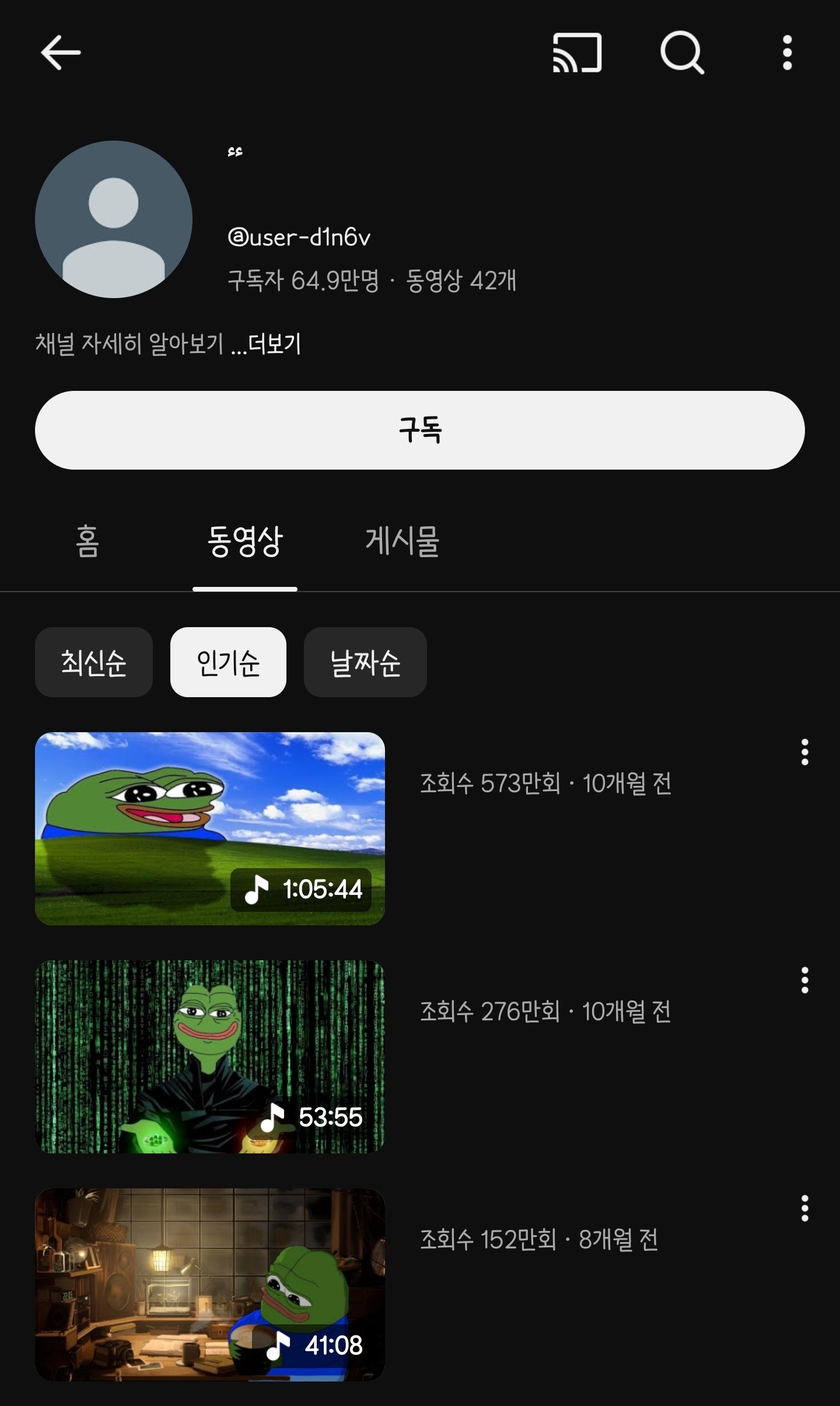Switch to the 게시물 tab

click(x=402, y=541)
